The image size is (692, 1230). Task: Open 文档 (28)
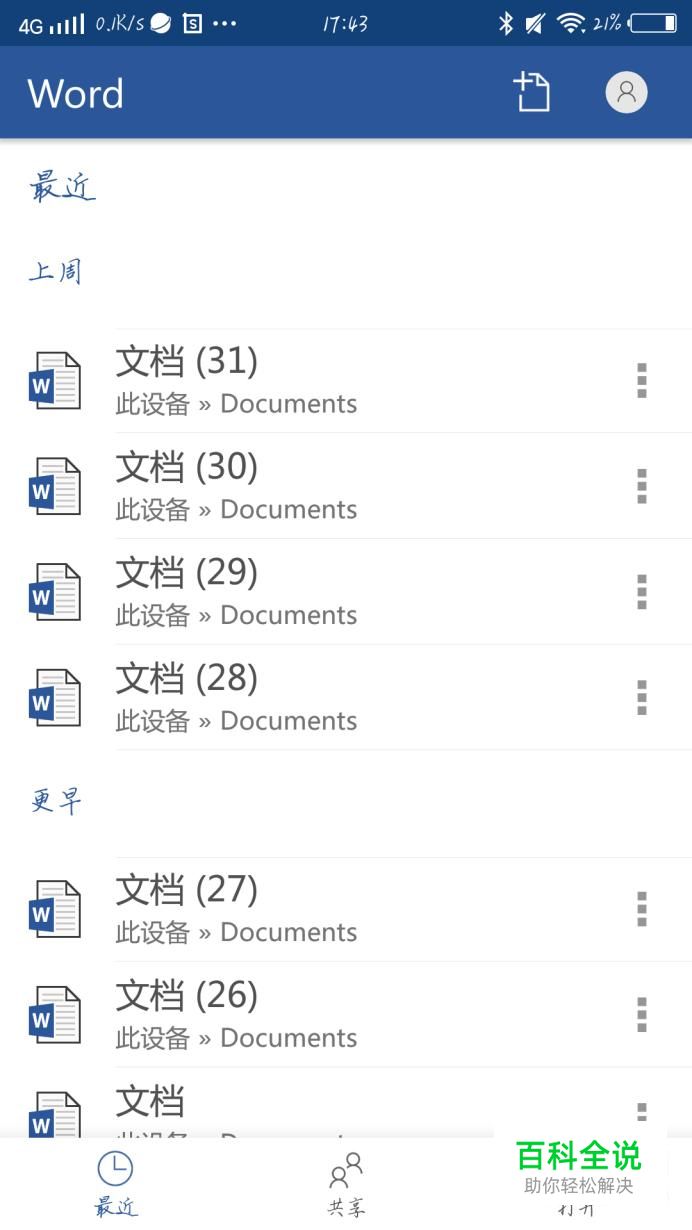pos(236,698)
